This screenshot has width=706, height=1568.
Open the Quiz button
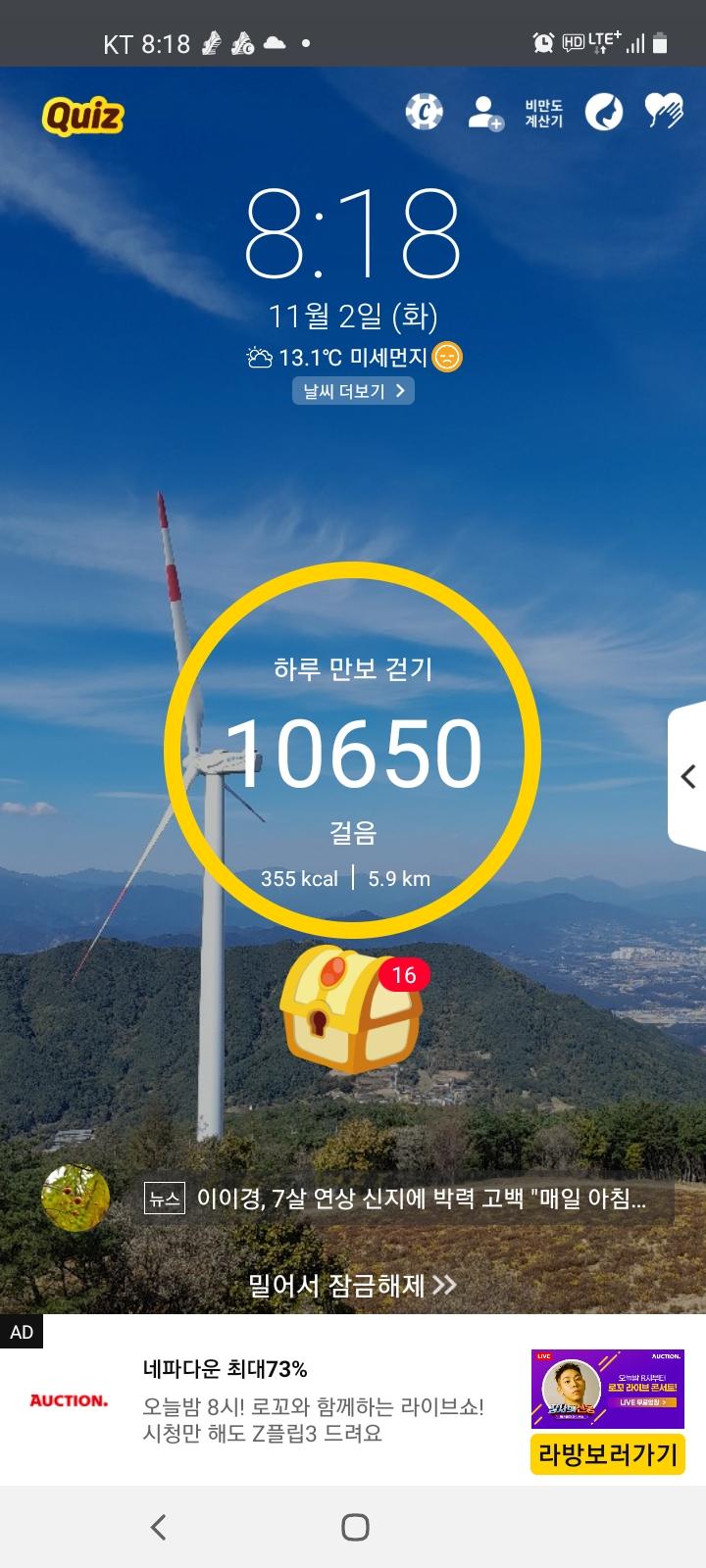click(83, 117)
